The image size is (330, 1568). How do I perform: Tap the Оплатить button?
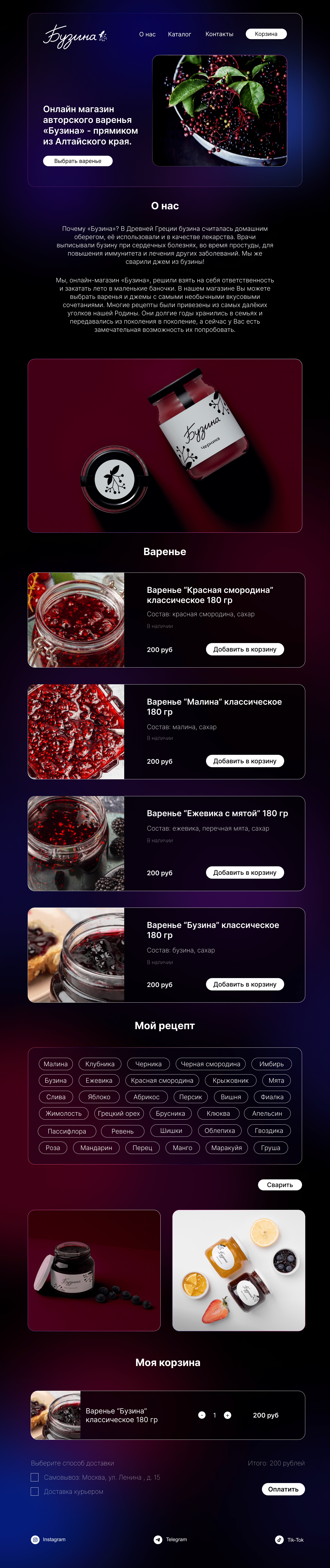tap(283, 1489)
